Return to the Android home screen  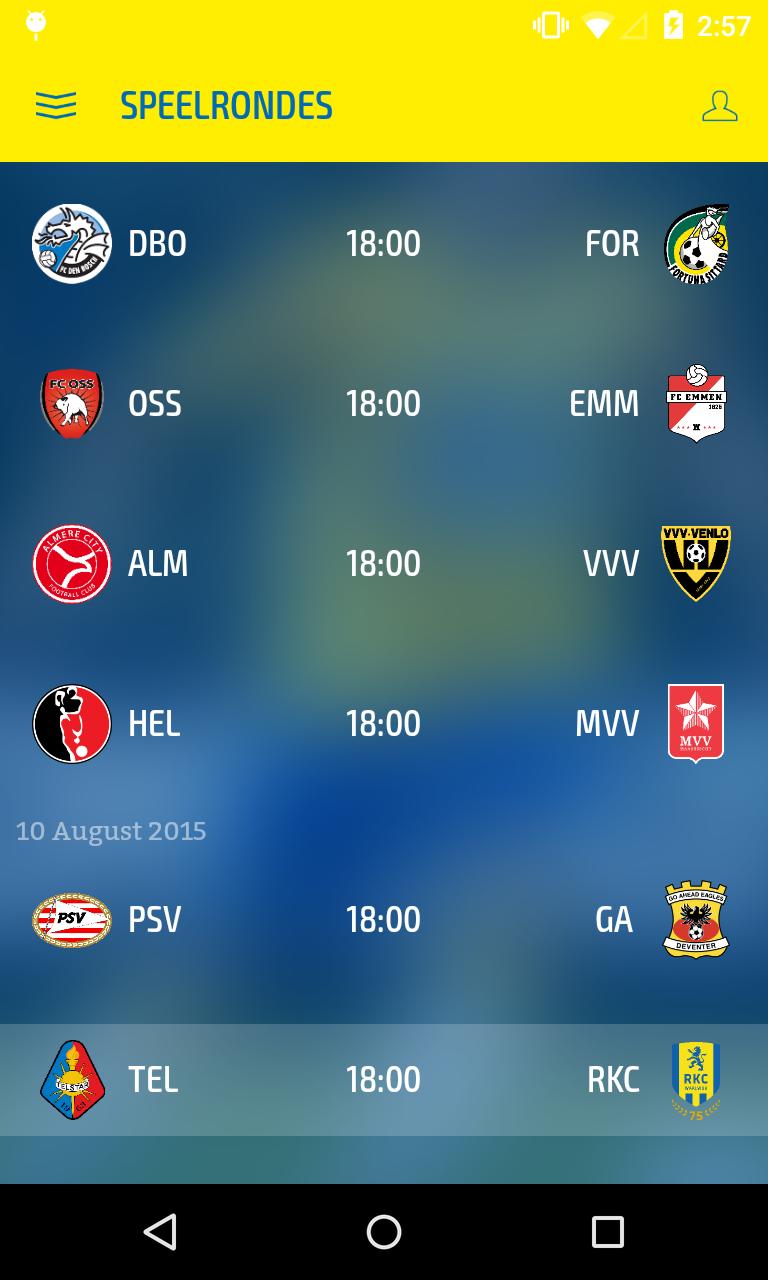click(384, 1232)
